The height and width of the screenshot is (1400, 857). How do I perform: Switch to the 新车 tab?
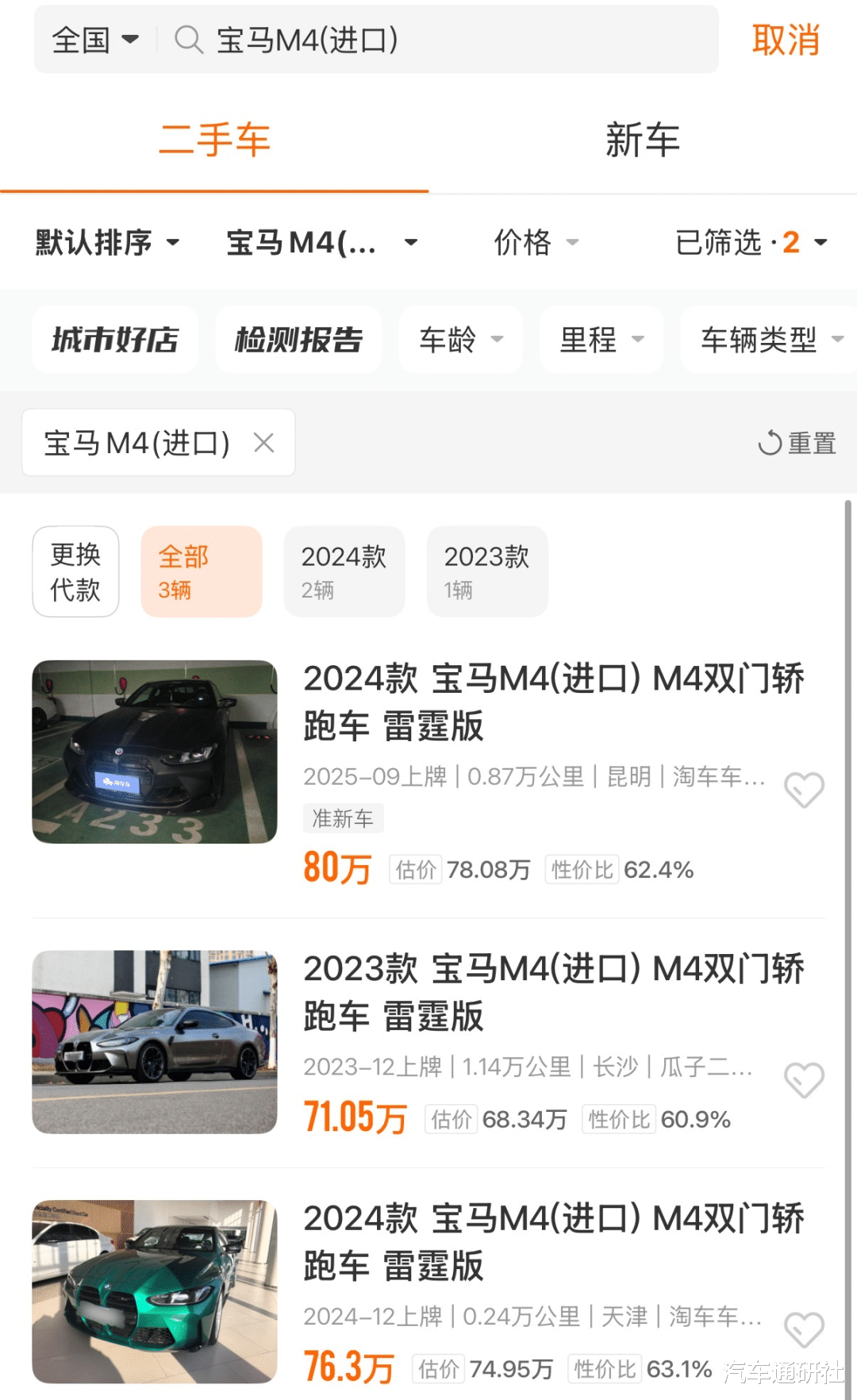click(x=642, y=140)
